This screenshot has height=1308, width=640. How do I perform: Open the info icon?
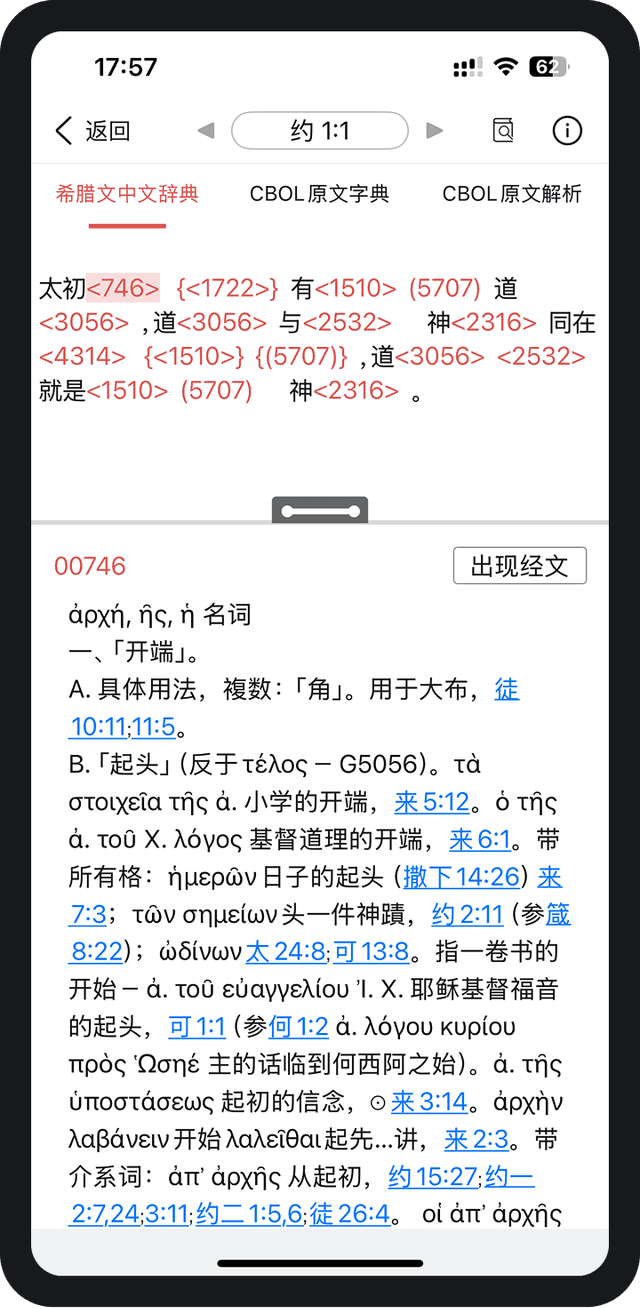tap(567, 131)
